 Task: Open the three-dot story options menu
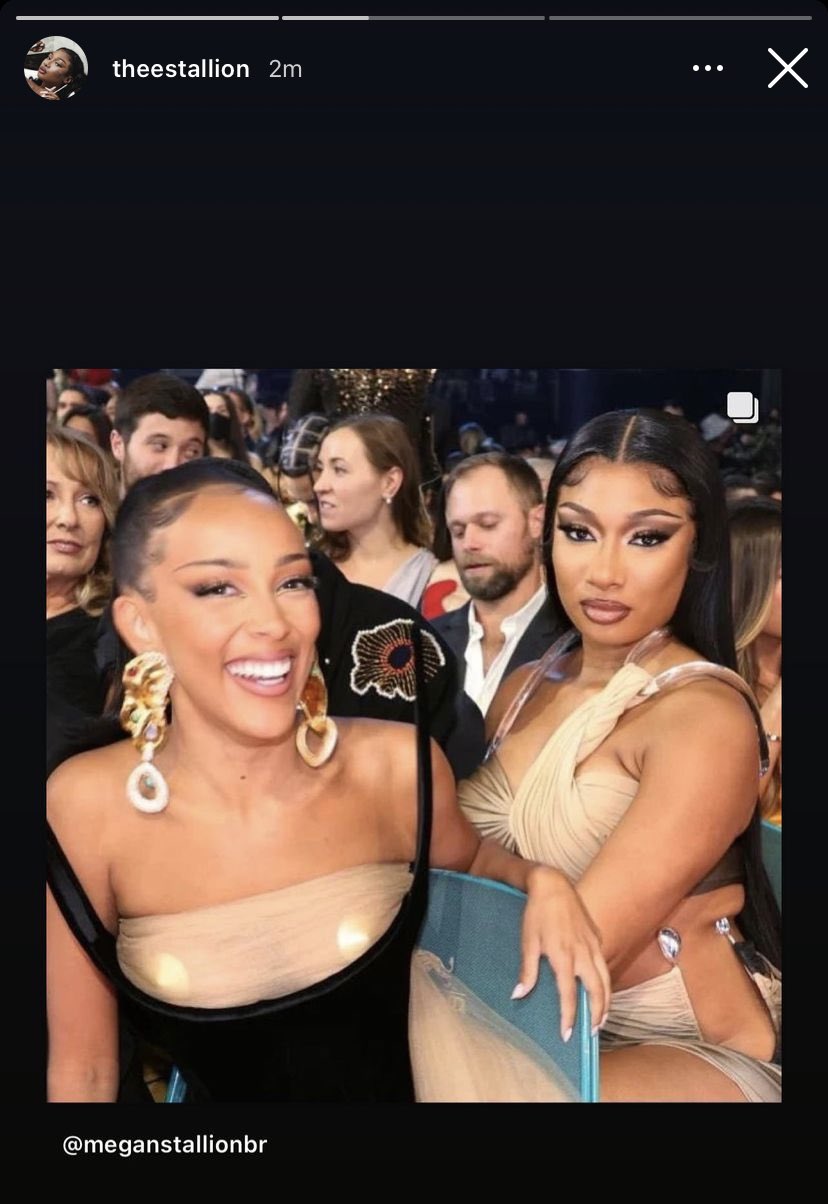707,69
